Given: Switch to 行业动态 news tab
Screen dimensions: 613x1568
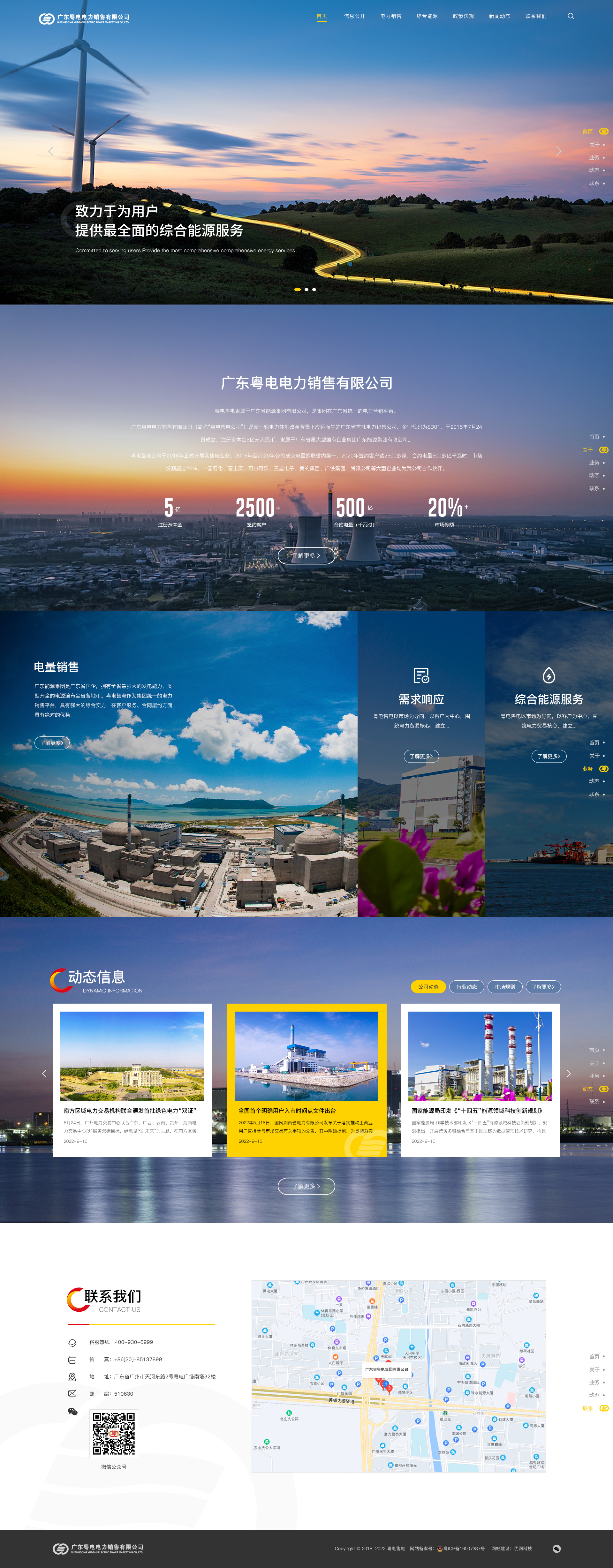Looking at the screenshot, I should (467, 987).
